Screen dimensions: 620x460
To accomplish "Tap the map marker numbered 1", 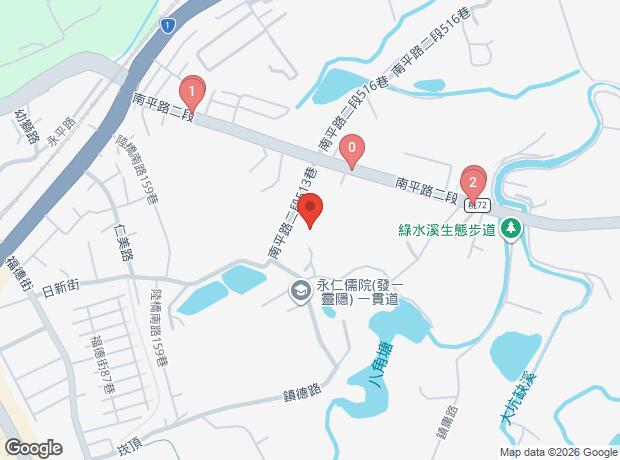I will coord(191,90).
